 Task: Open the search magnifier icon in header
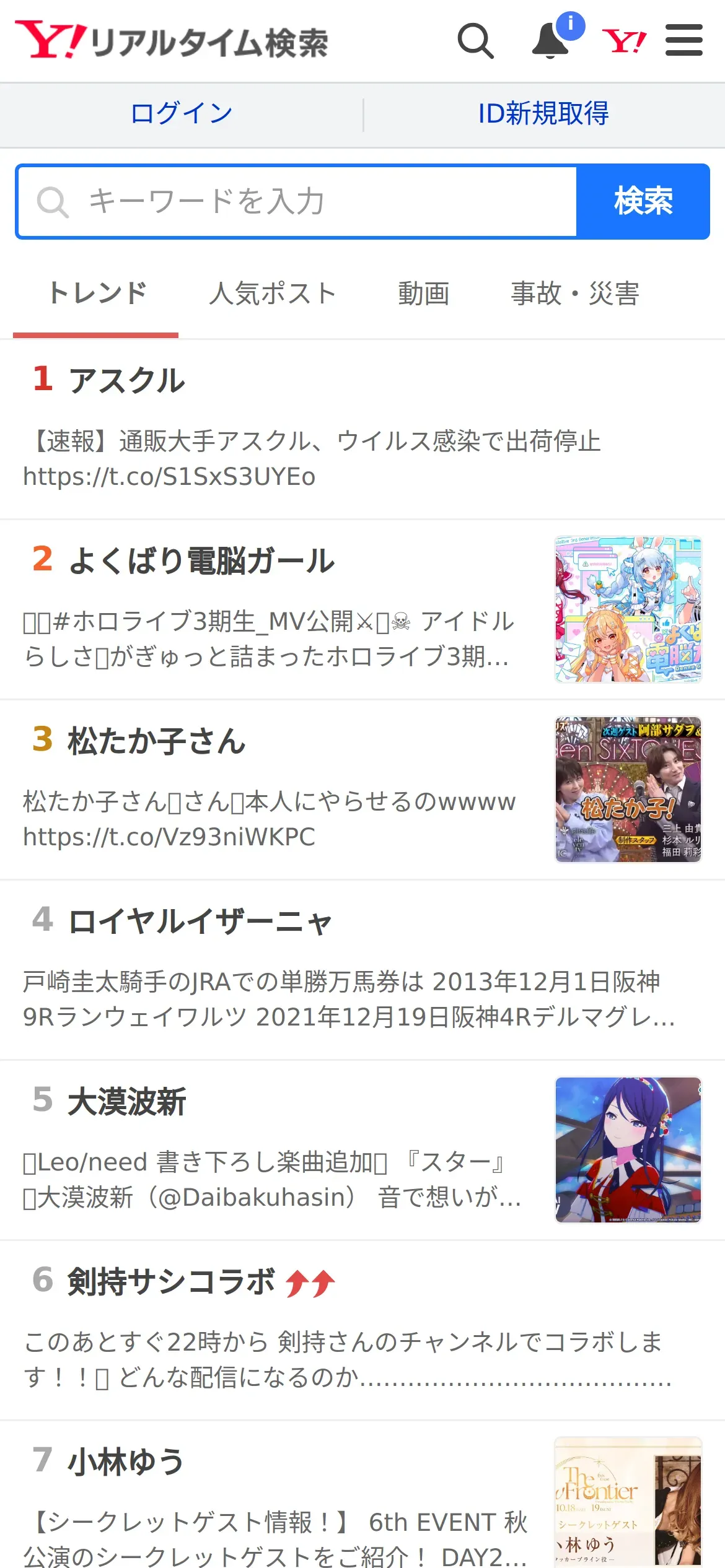pyautogui.click(x=475, y=41)
